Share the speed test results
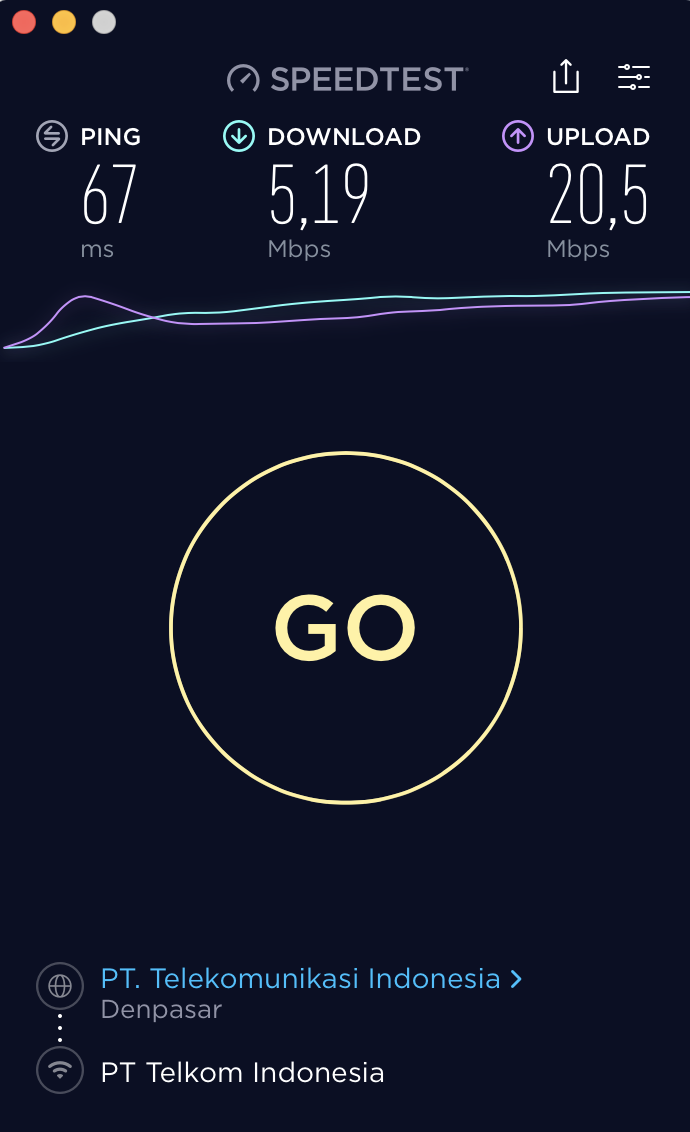This screenshot has width=690, height=1132. click(566, 76)
